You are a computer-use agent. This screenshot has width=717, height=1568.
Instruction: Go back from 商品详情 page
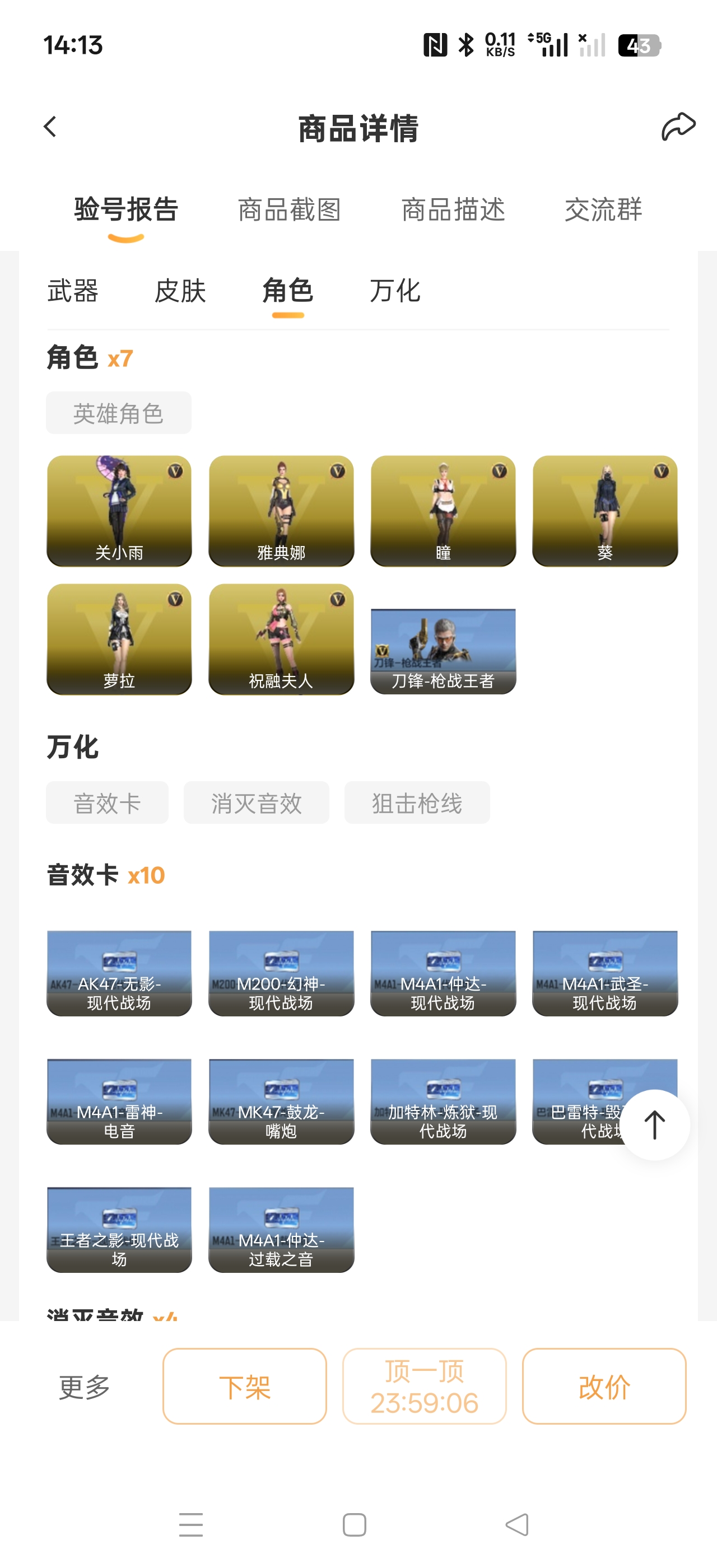[50, 127]
